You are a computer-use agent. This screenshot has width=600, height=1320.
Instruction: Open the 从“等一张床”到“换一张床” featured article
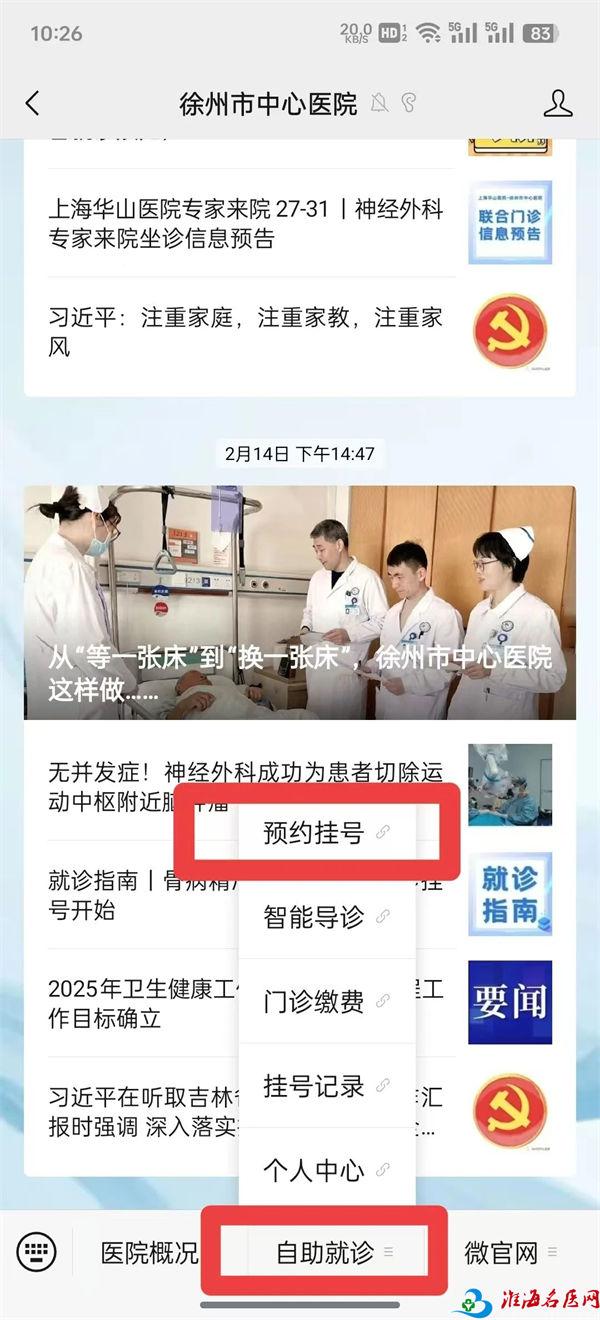tap(300, 602)
